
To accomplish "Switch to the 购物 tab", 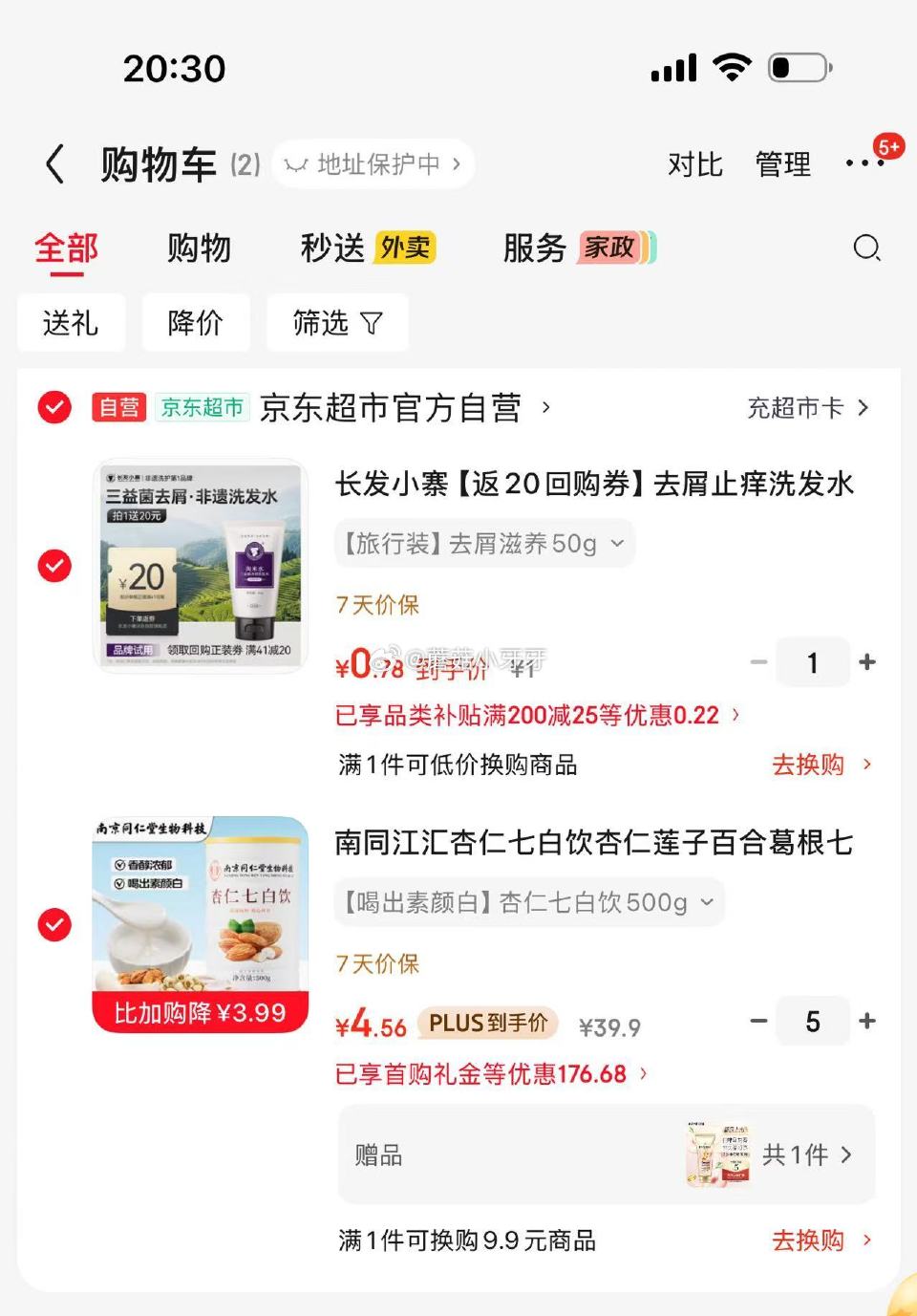I will (199, 248).
